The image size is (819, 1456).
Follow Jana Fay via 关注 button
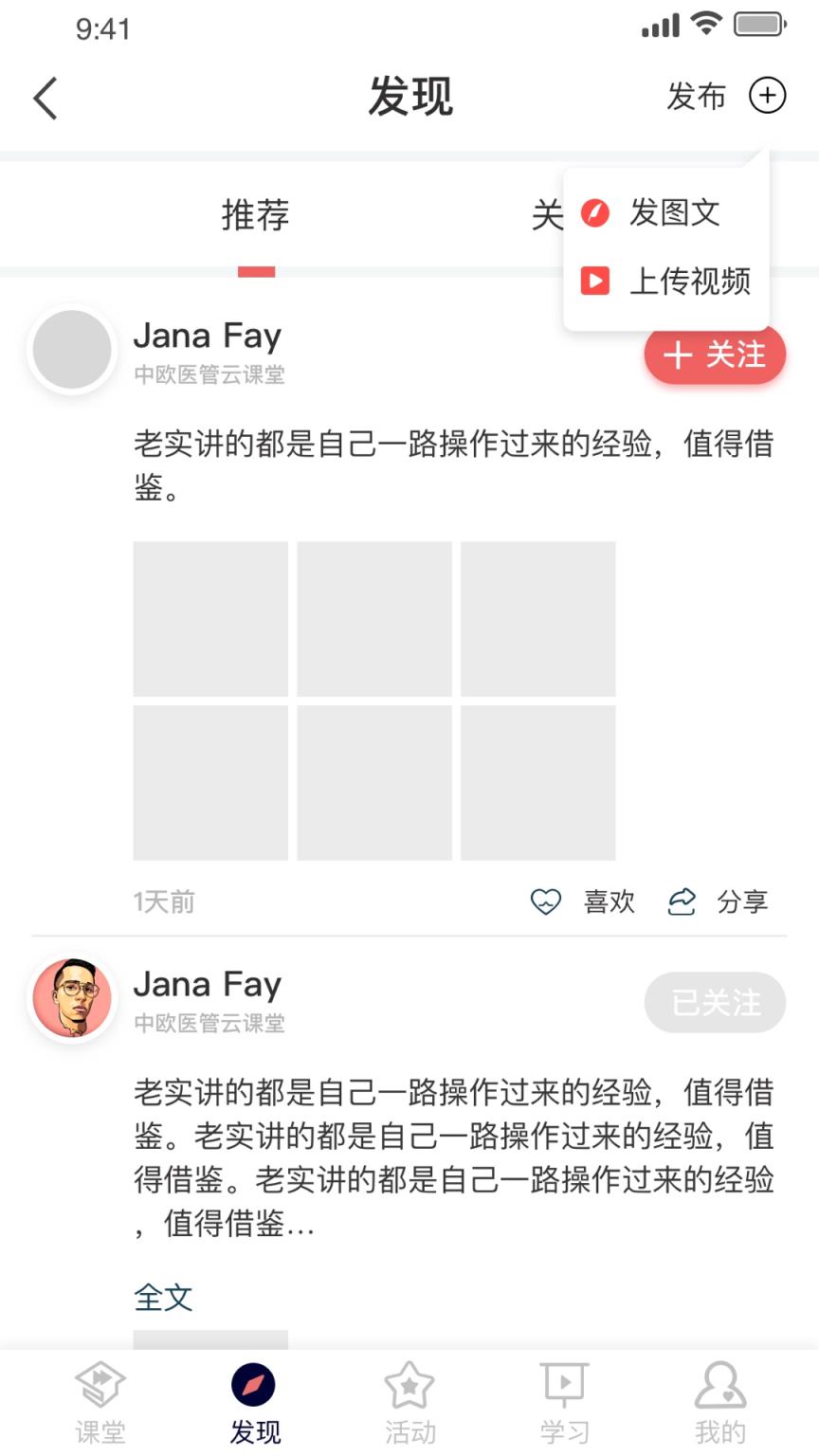click(716, 355)
